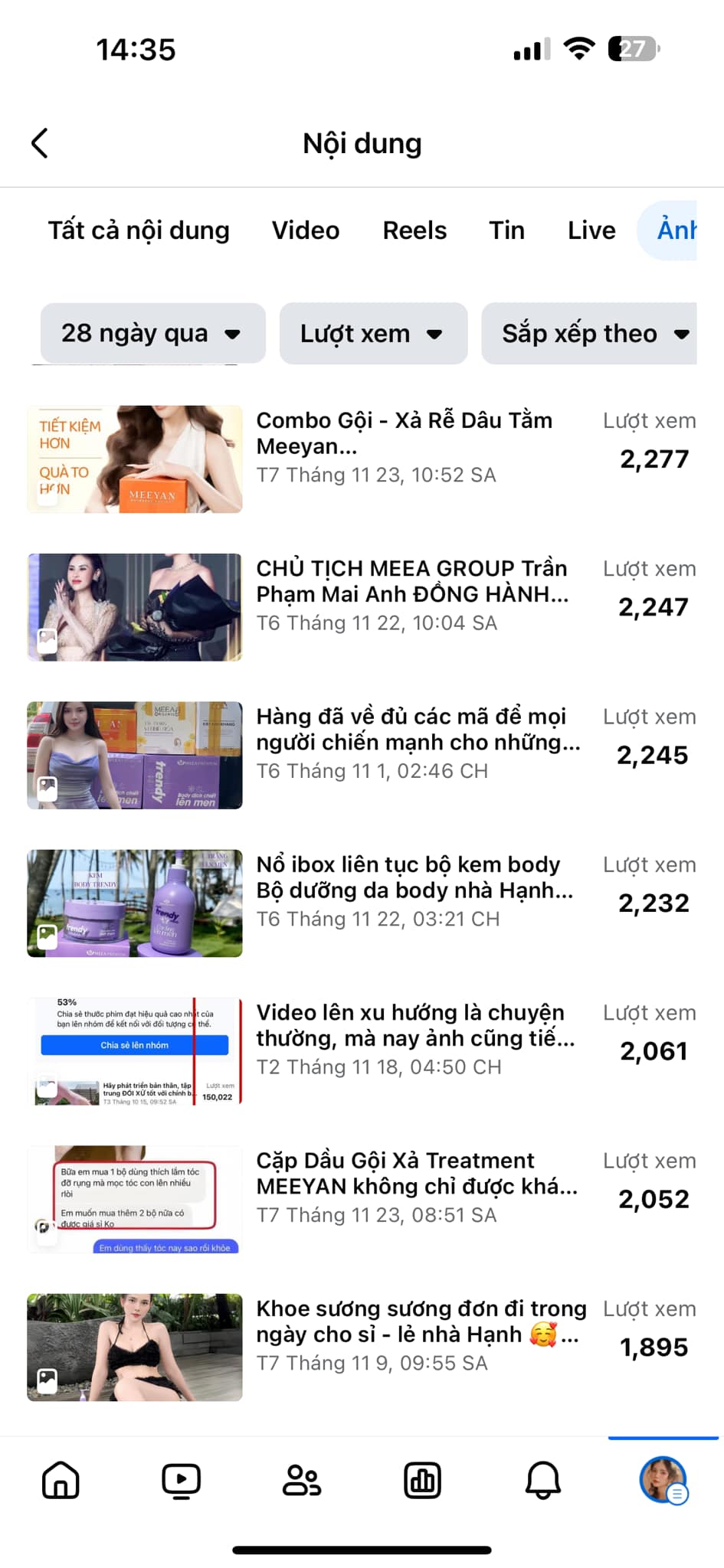Switch to the Live tab
The width and height of the screenshot is (724, 1568).
[x=591, y=230]
